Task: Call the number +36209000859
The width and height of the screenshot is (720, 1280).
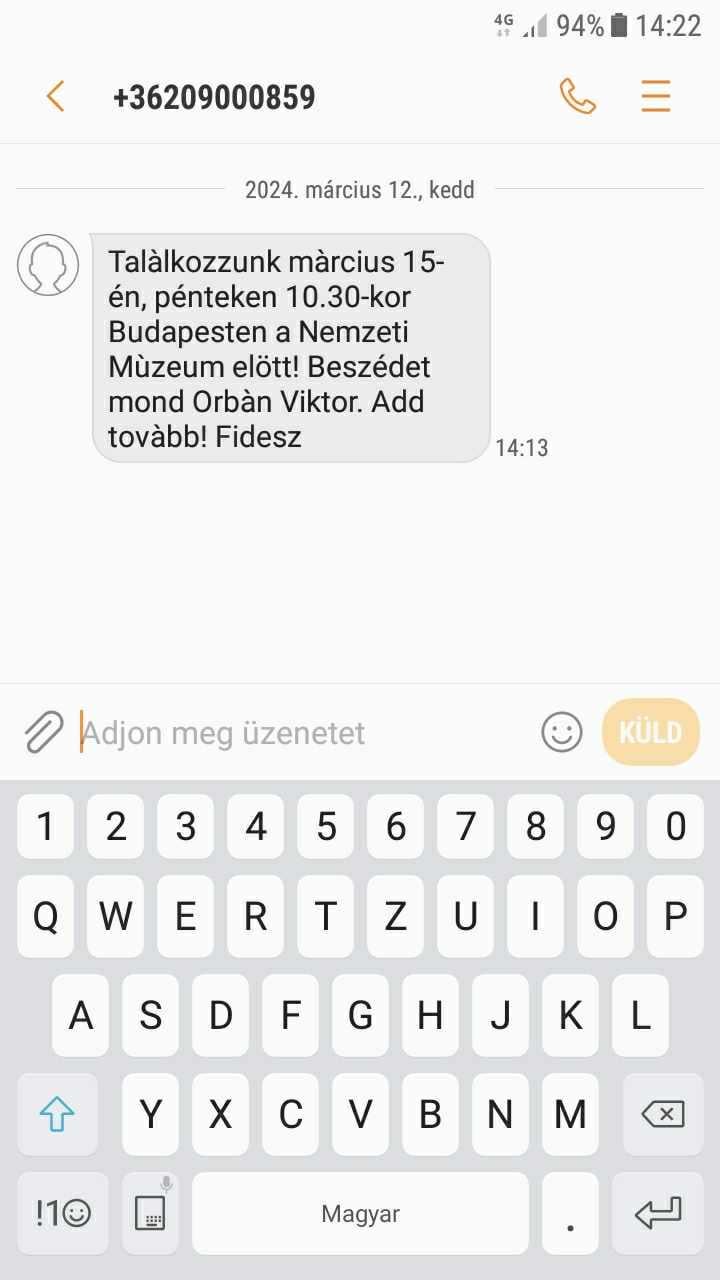Action: pyautogui.click(x=577, y=97)
